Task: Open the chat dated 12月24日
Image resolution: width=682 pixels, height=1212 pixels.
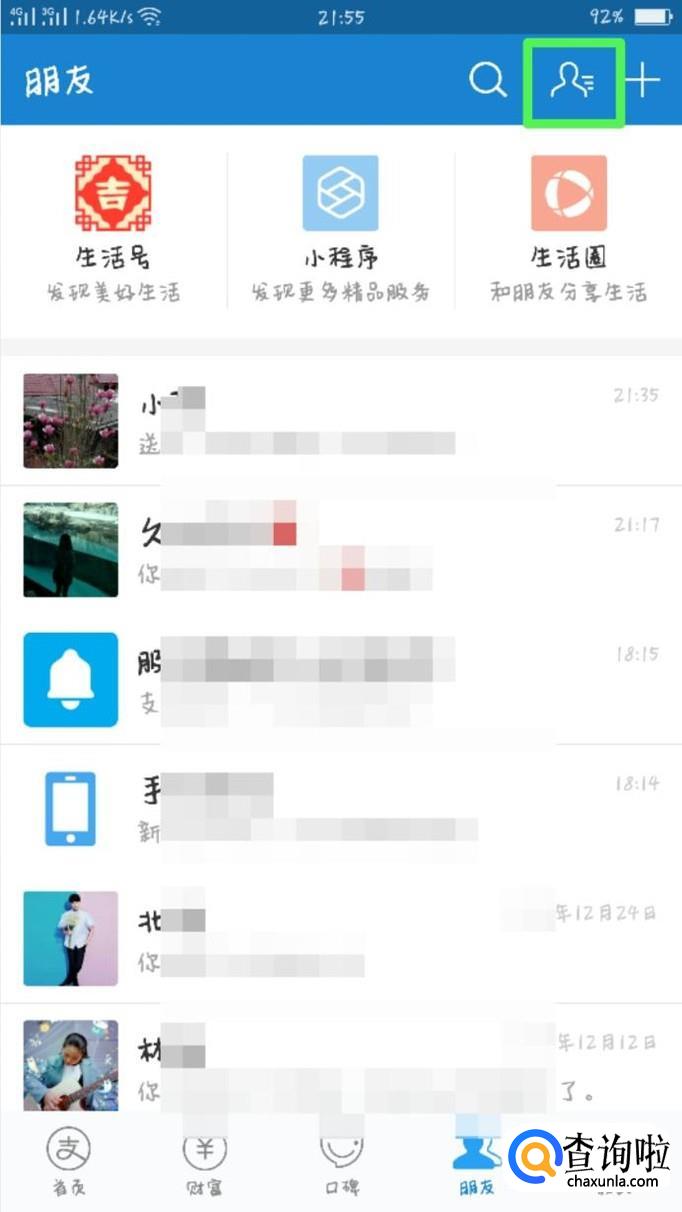Action: [340, 938]
